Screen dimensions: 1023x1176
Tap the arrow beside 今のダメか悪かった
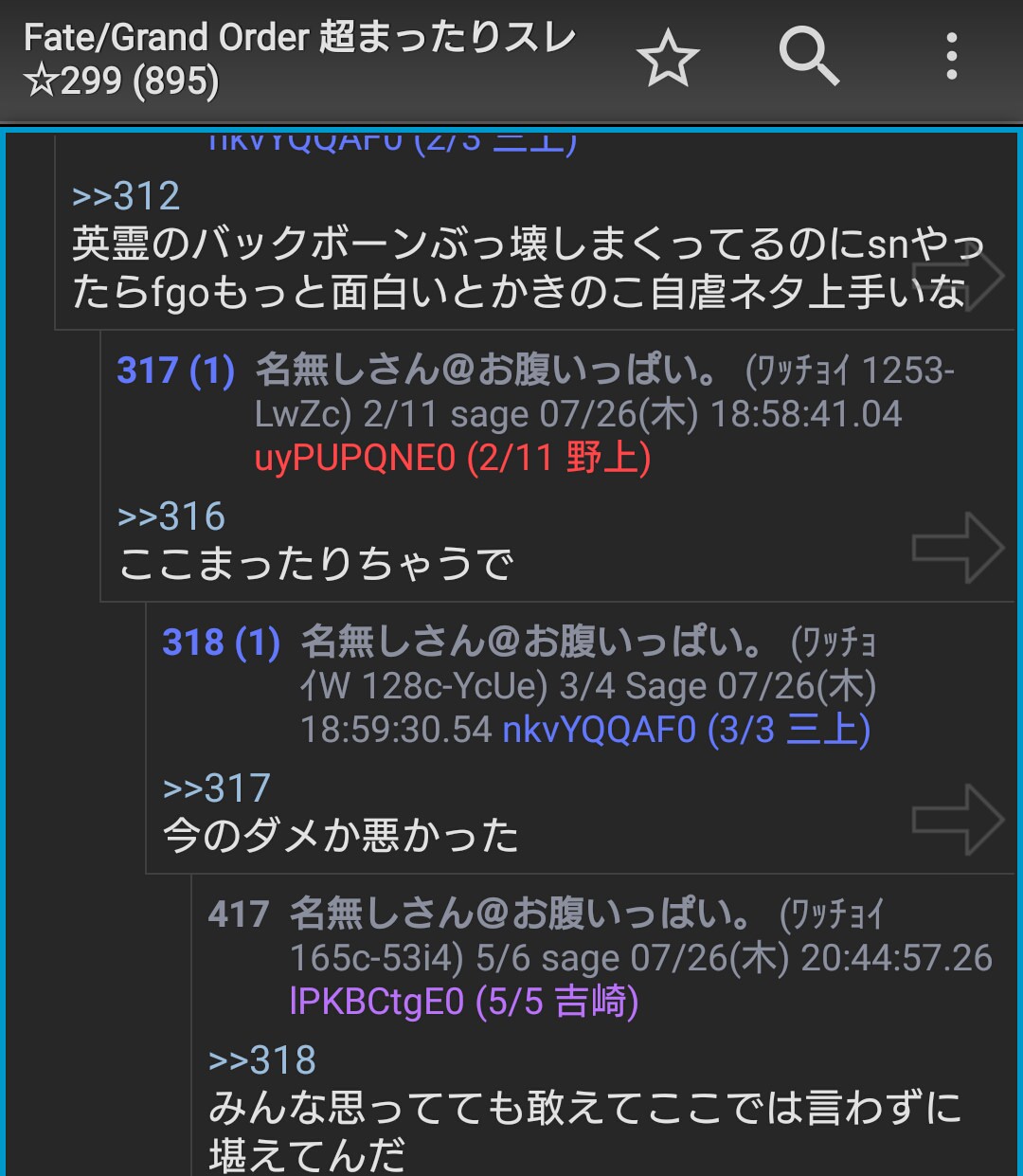coord(957,819)
